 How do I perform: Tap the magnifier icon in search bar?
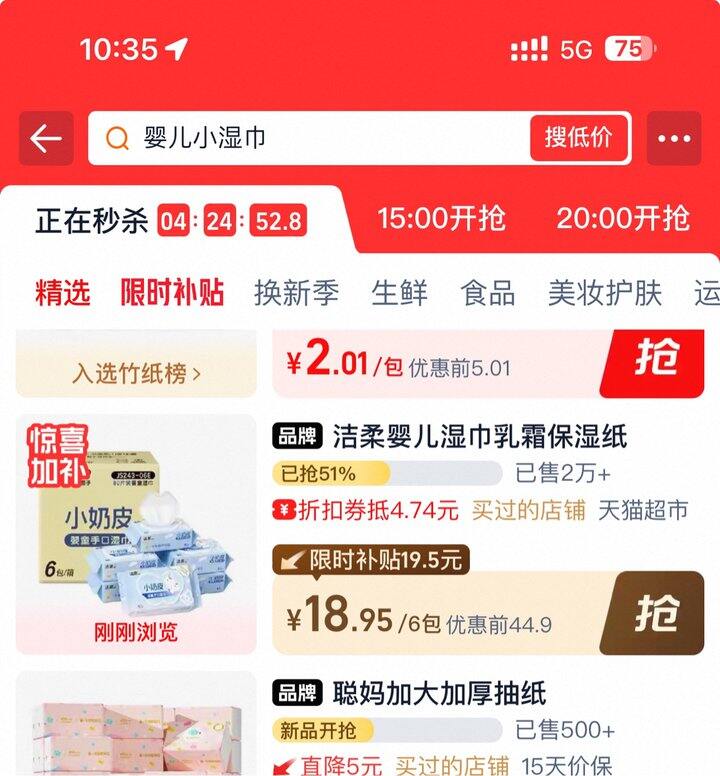point(120,136)
